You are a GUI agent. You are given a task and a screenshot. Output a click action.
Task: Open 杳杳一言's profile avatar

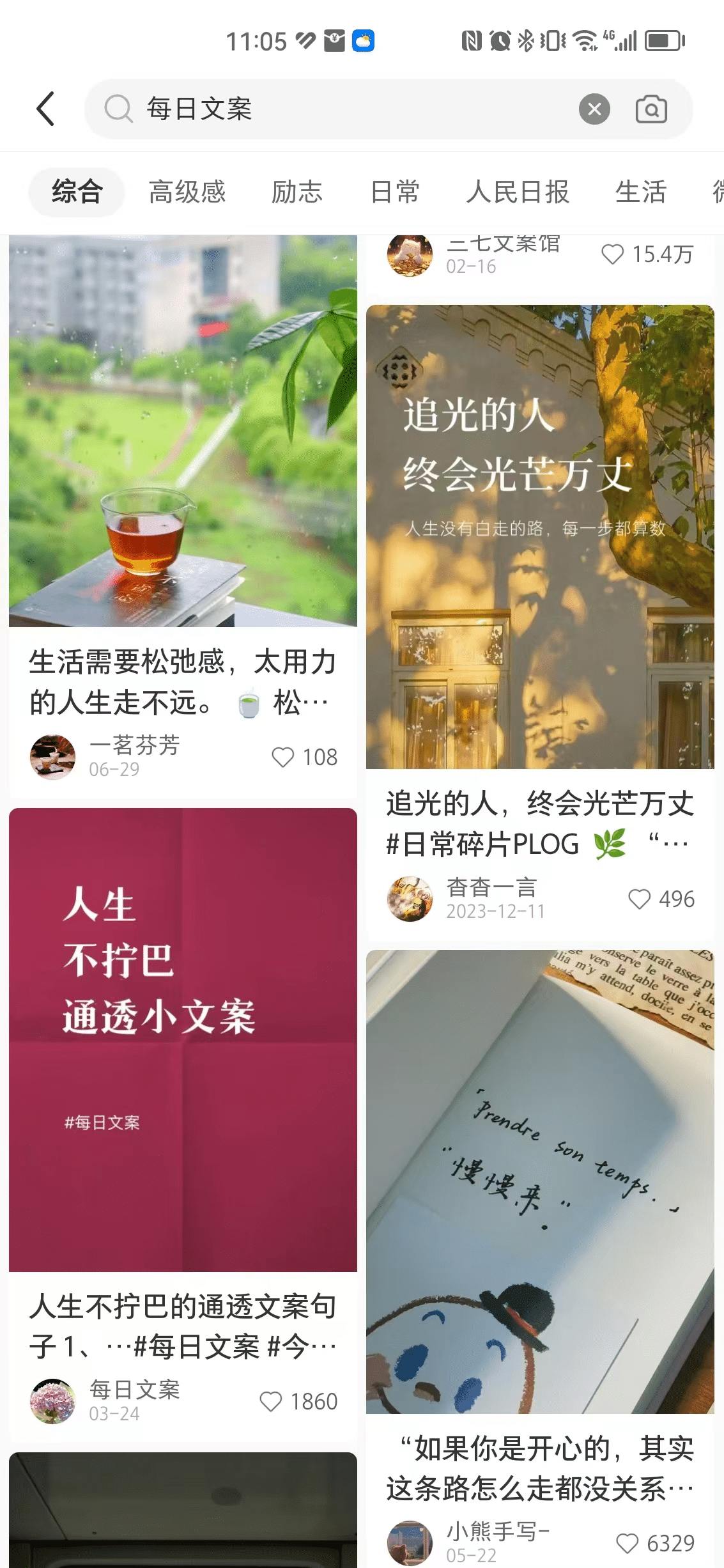pos(410,898)
